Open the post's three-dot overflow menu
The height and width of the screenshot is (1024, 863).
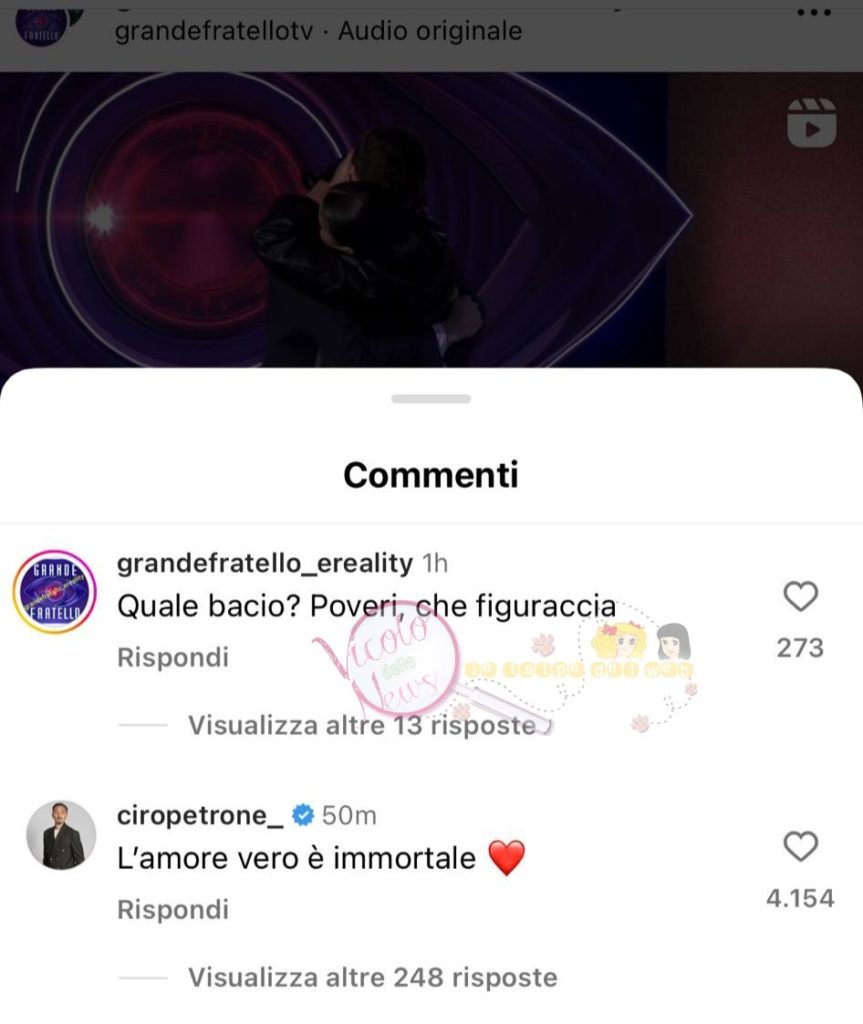click(x=819, y=12)
